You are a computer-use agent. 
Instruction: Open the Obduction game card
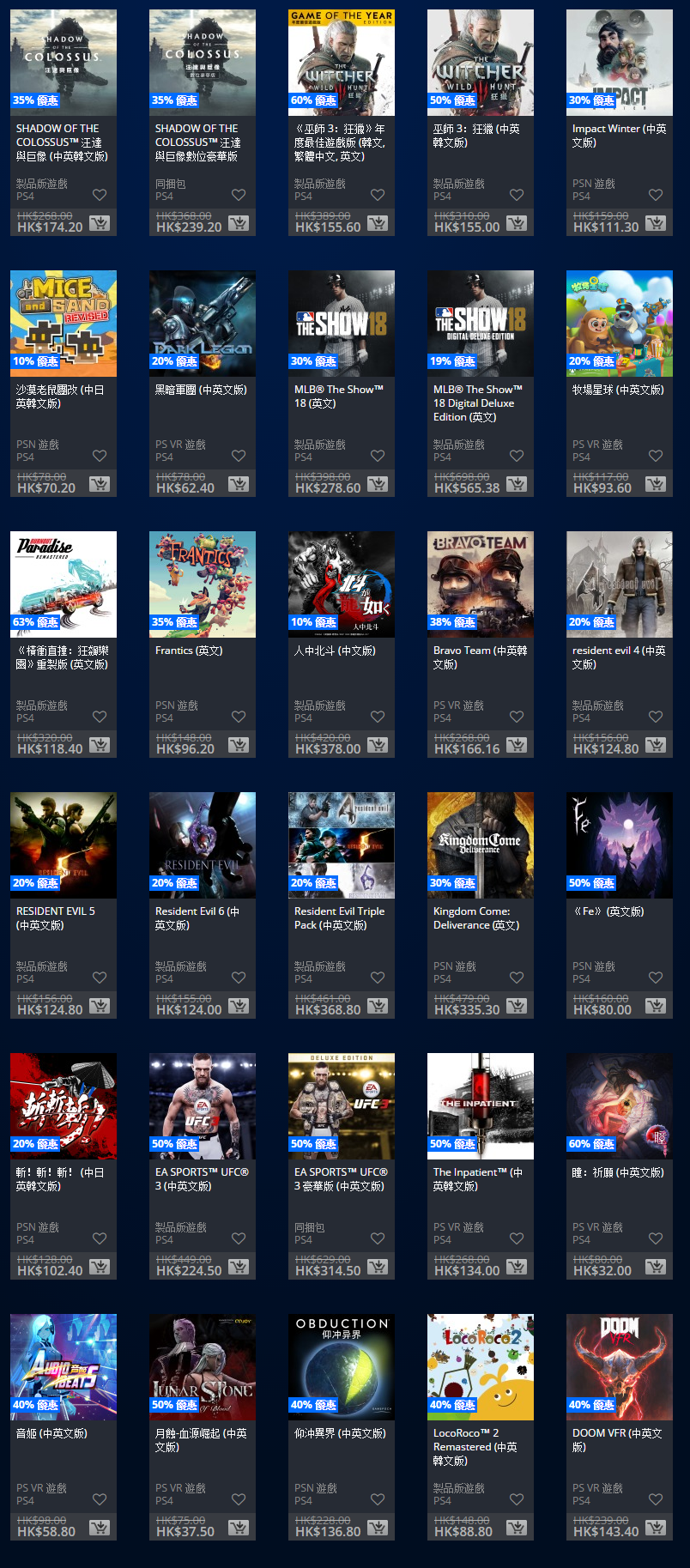341,1367
